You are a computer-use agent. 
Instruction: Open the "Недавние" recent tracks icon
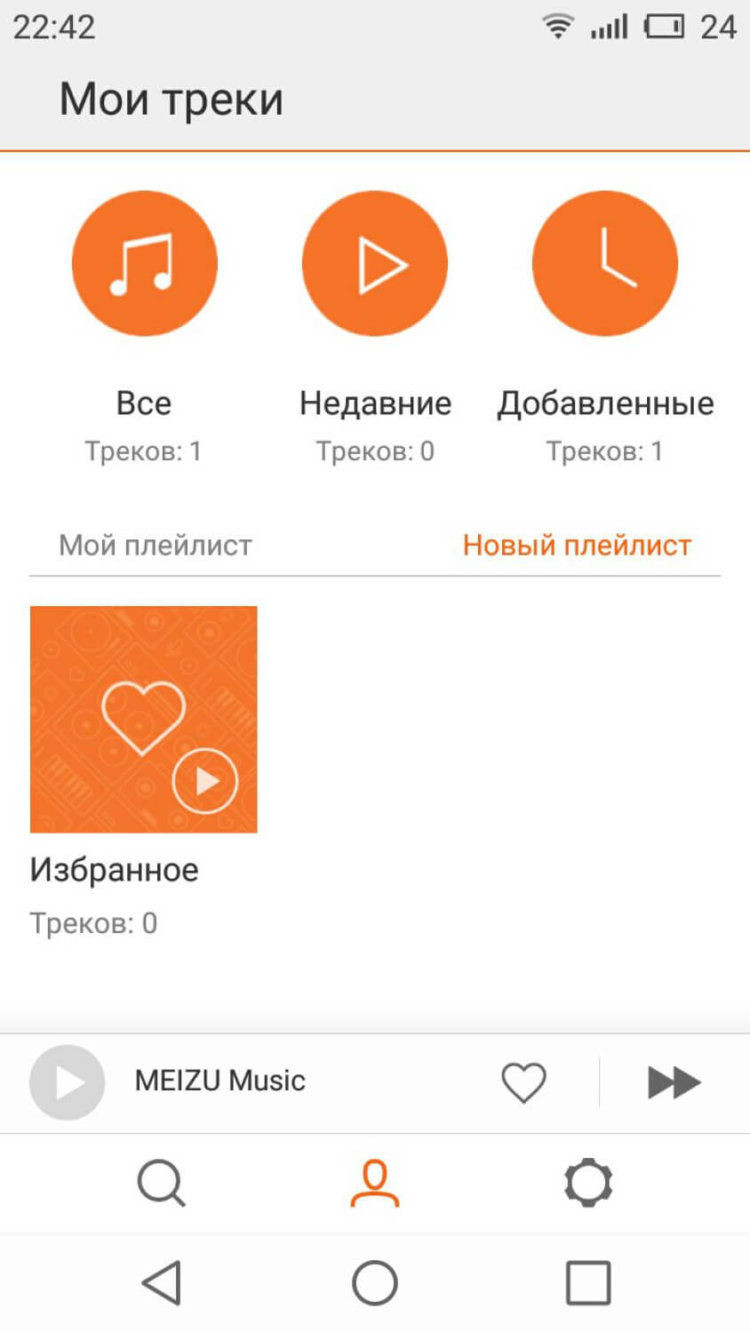tap(374, 262)
